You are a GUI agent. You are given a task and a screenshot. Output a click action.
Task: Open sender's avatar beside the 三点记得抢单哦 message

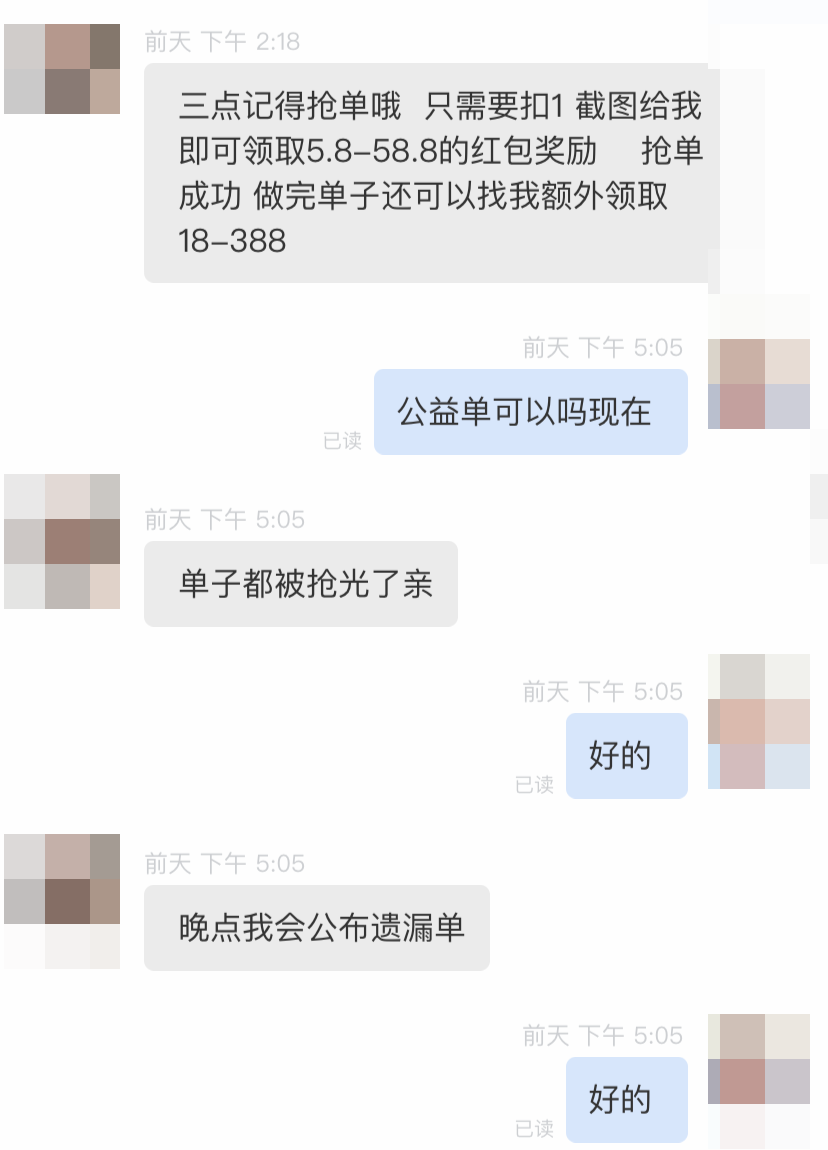click(62, 69)
